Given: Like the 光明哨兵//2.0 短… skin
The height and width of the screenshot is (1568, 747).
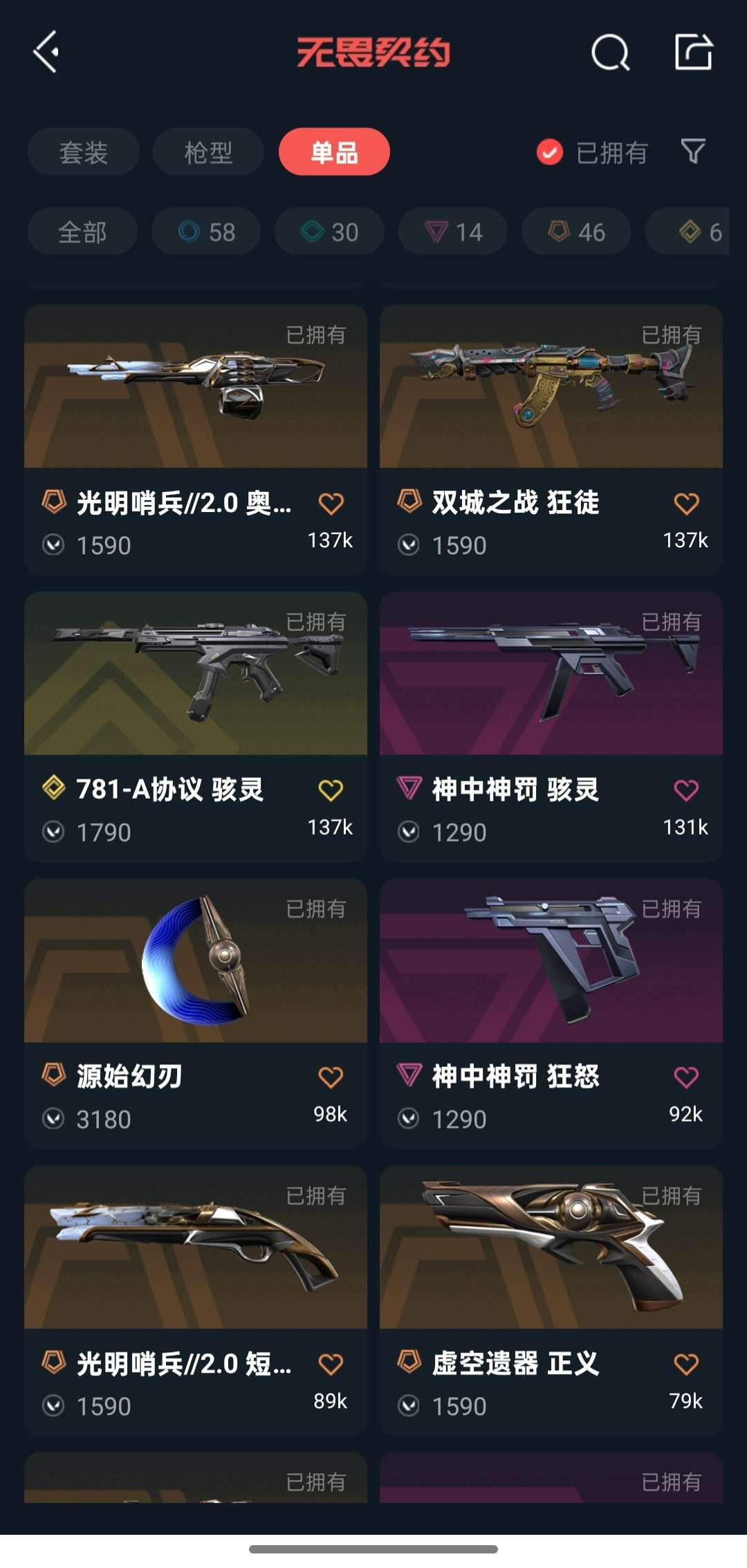Looking at the screenshot, I should tap(331, 1365).
